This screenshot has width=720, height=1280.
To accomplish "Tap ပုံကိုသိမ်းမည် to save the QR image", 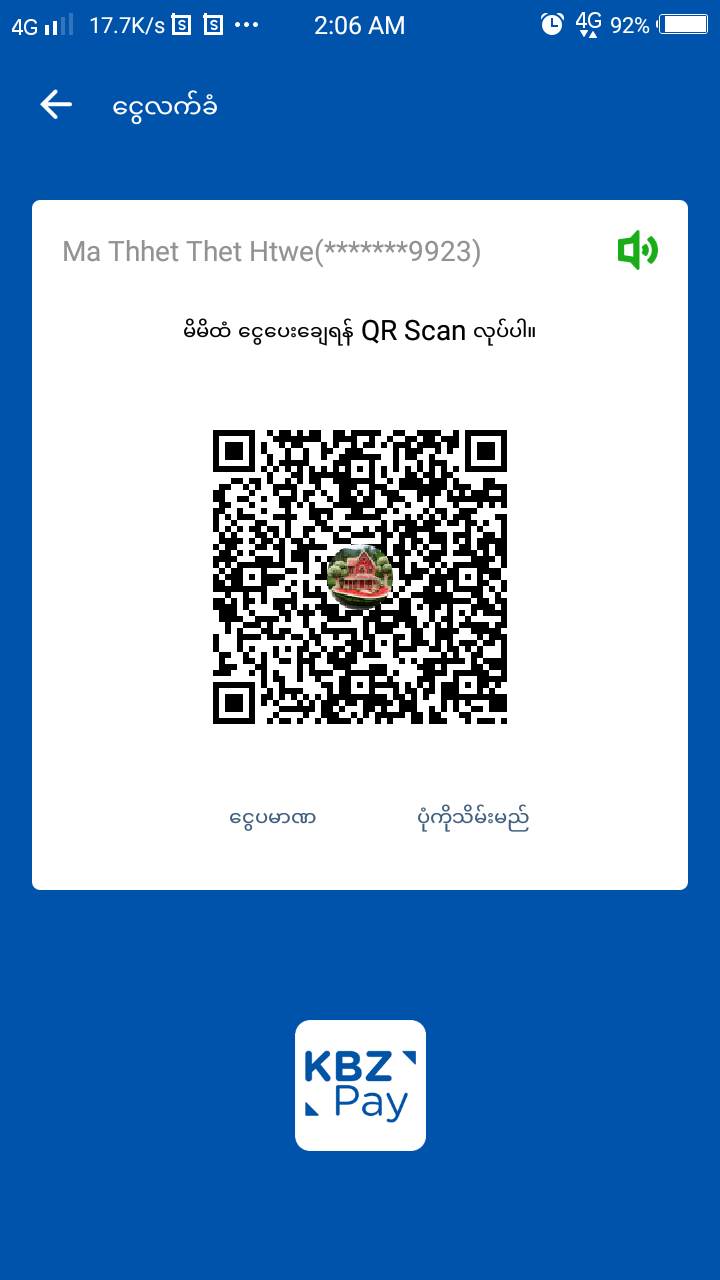I will (473, 819).
